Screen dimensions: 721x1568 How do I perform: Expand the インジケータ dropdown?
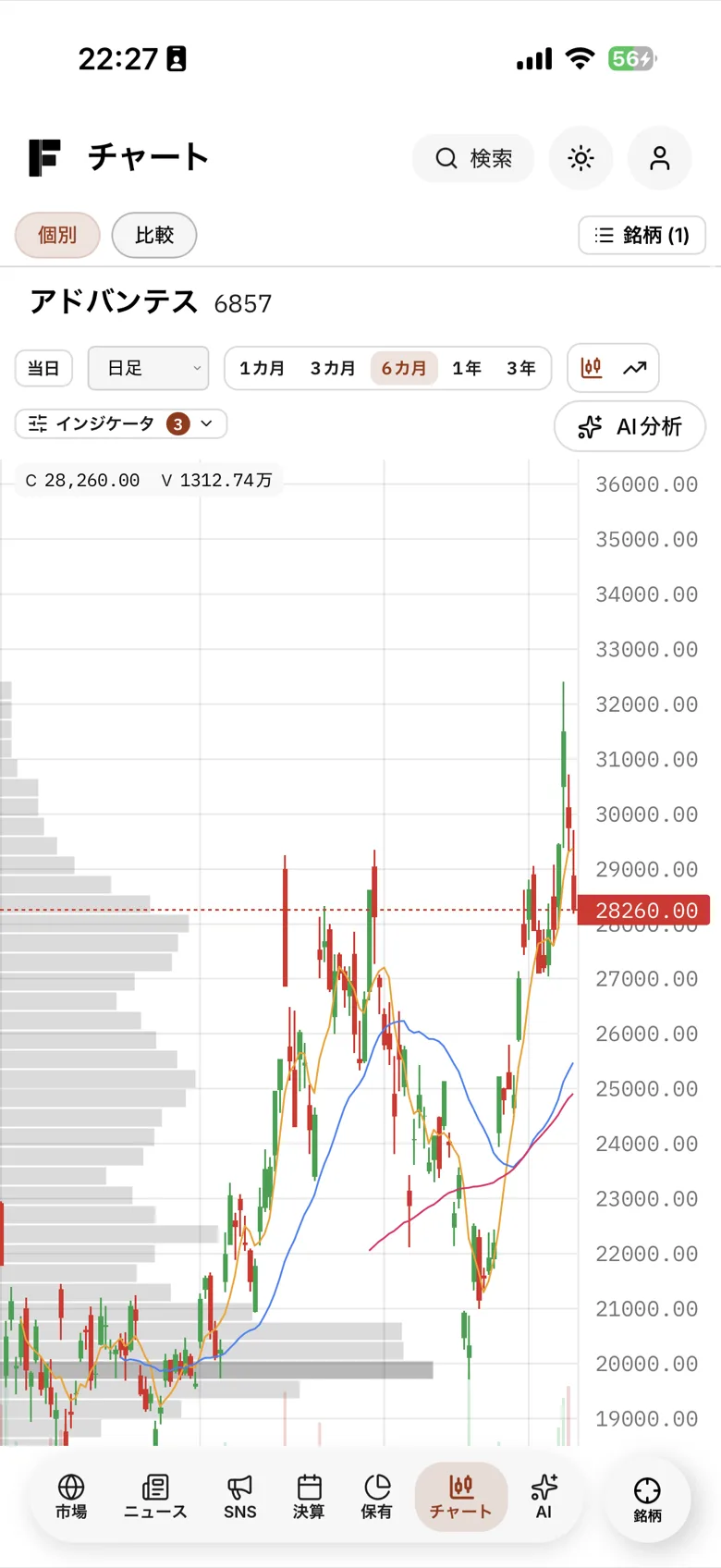pos(121,423)
